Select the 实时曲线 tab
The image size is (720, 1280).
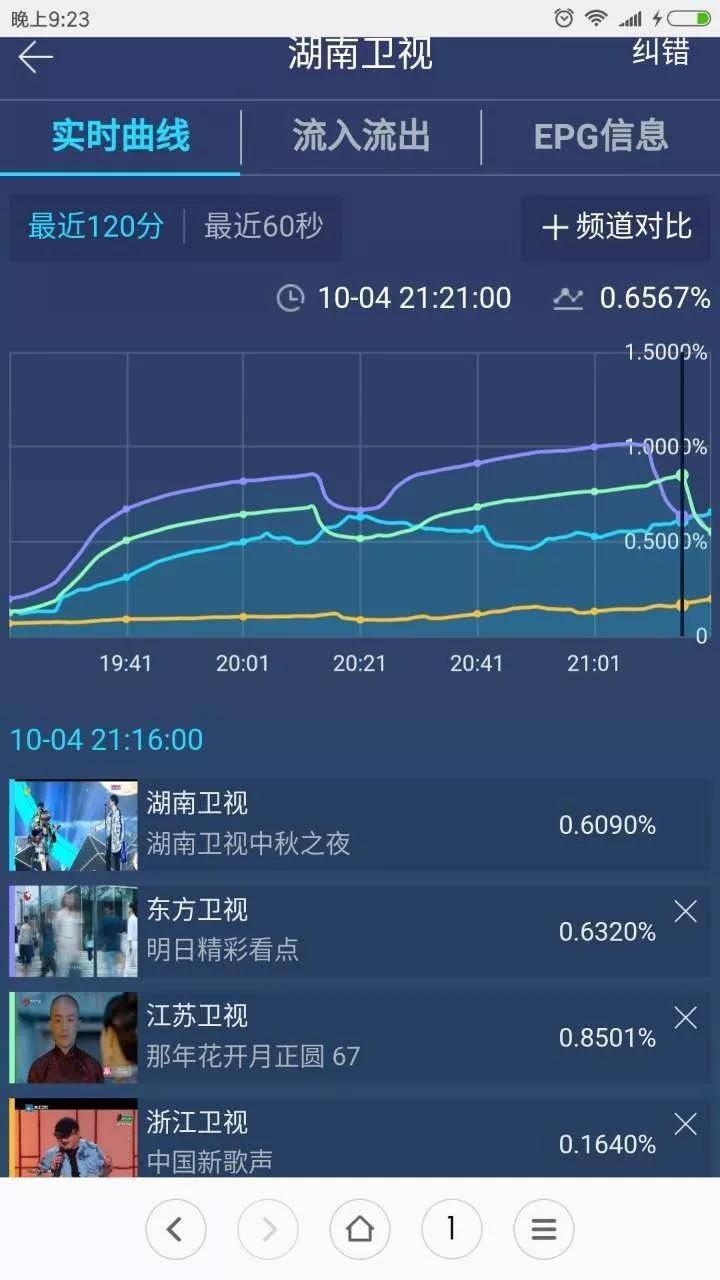[x=120, y=136]
